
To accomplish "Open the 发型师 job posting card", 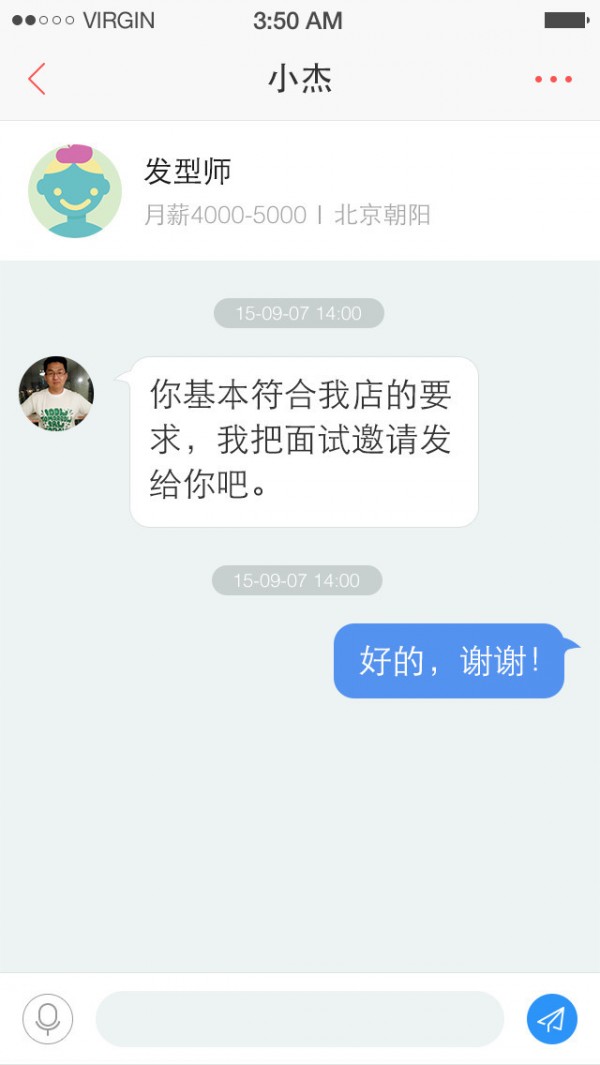I will click(300, 190).
